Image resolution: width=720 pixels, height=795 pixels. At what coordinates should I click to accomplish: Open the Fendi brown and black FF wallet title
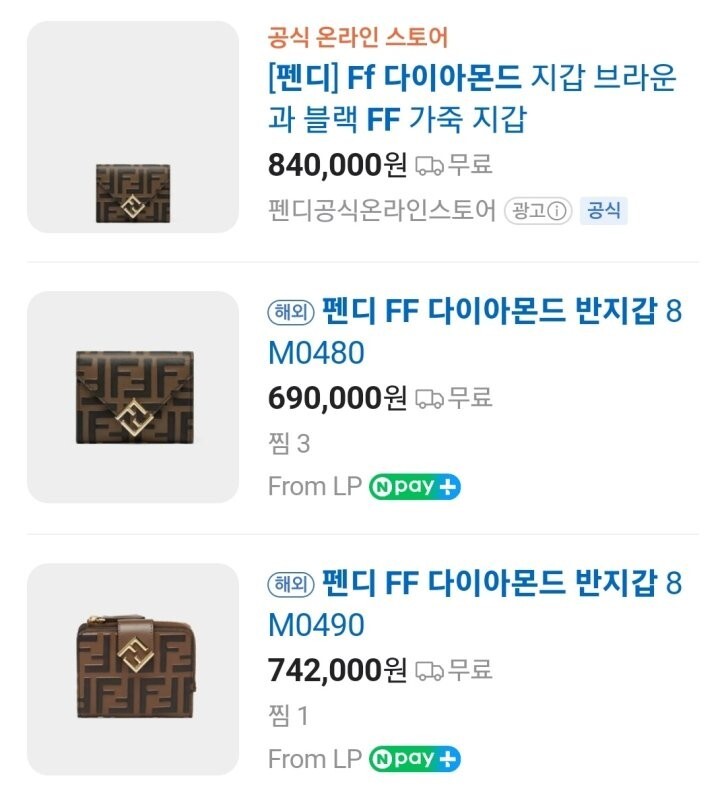(x=470, y=98)
